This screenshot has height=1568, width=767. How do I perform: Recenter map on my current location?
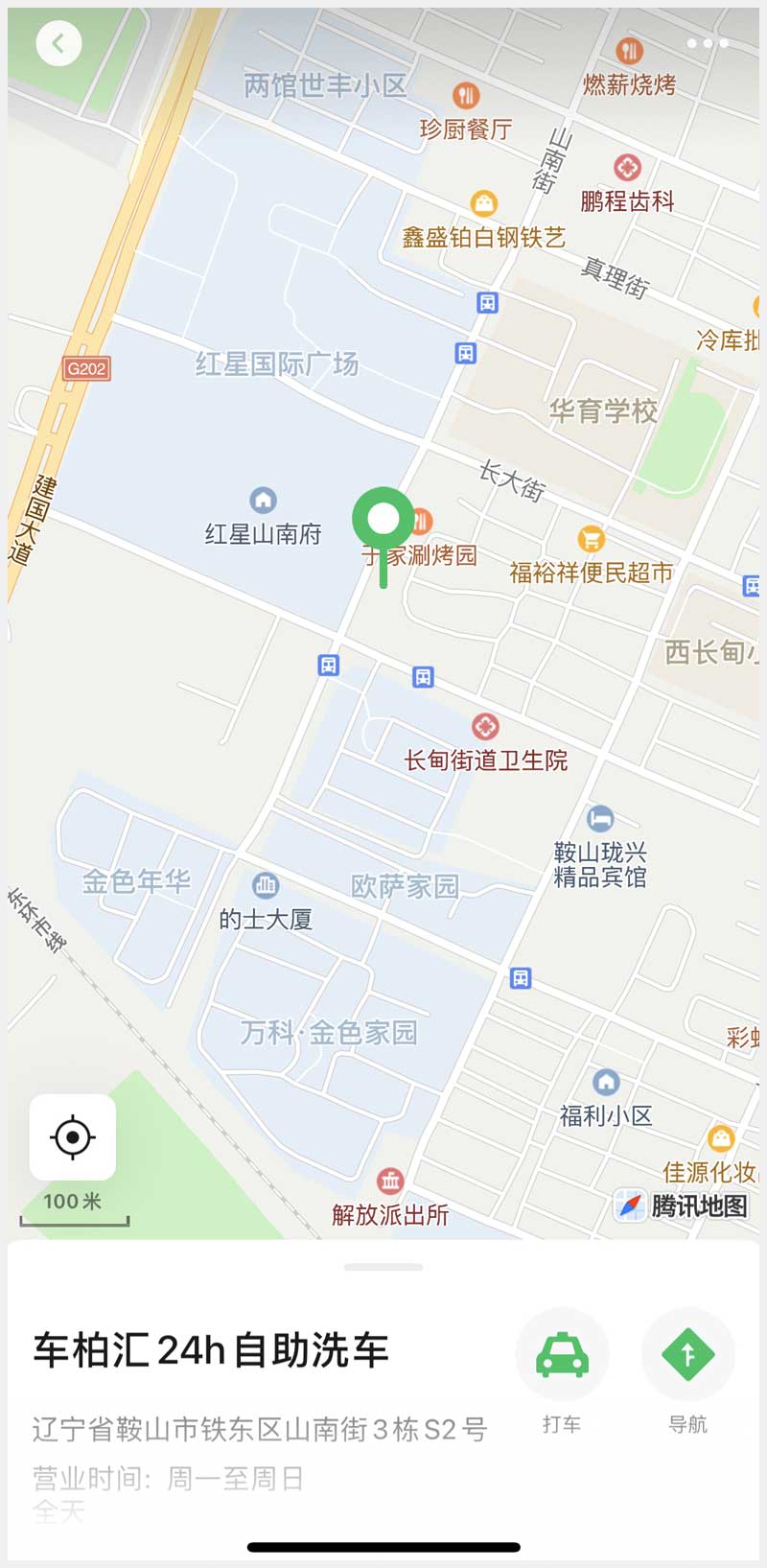pos(73,1137)
